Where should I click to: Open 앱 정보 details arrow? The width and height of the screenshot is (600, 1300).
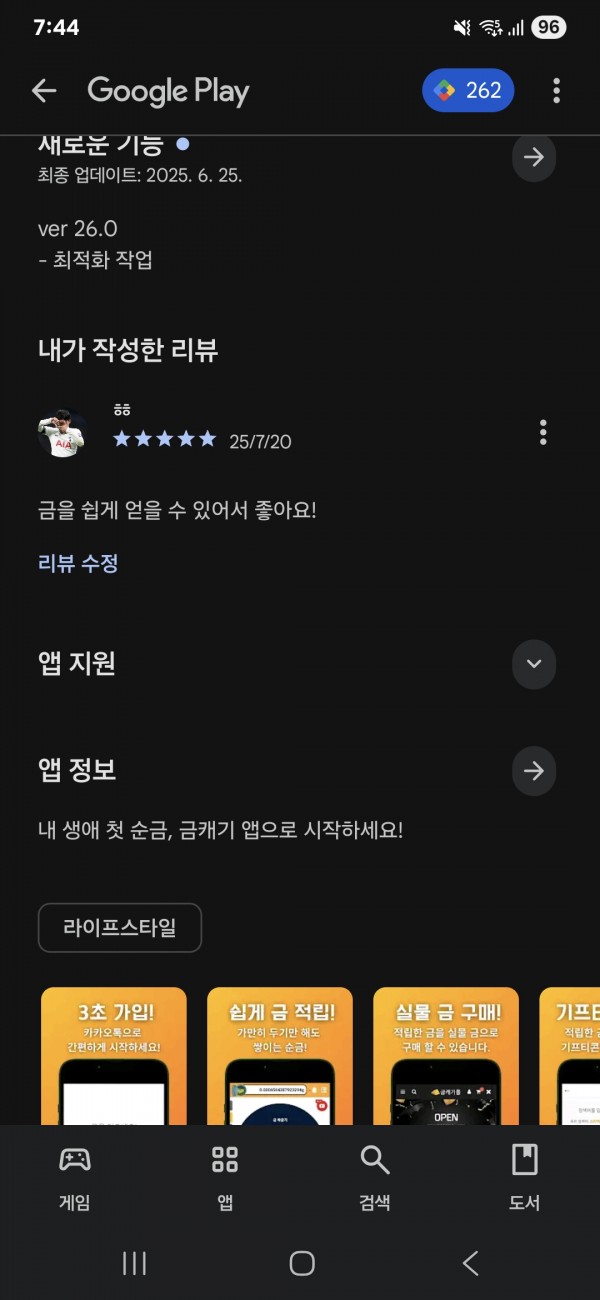pos(534,770)
